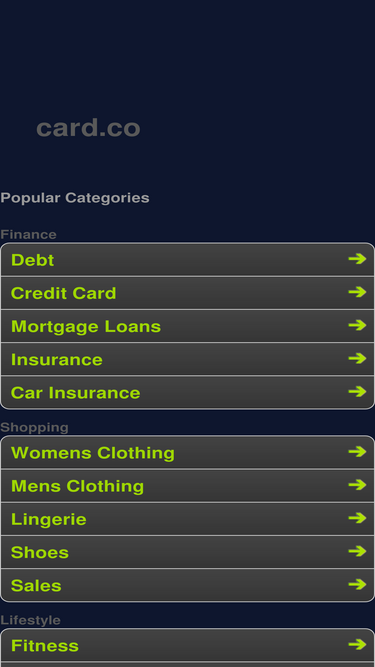Open the Debt category
Screen dimensions: 375x667
[188, 259]
